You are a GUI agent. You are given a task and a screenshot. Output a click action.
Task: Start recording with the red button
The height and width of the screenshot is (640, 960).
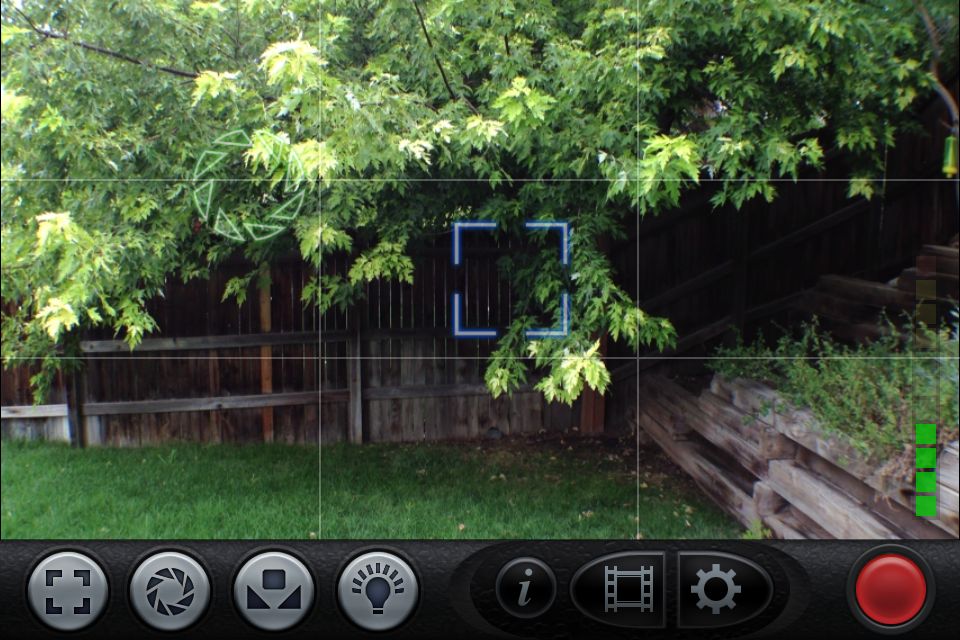point(890,589)
